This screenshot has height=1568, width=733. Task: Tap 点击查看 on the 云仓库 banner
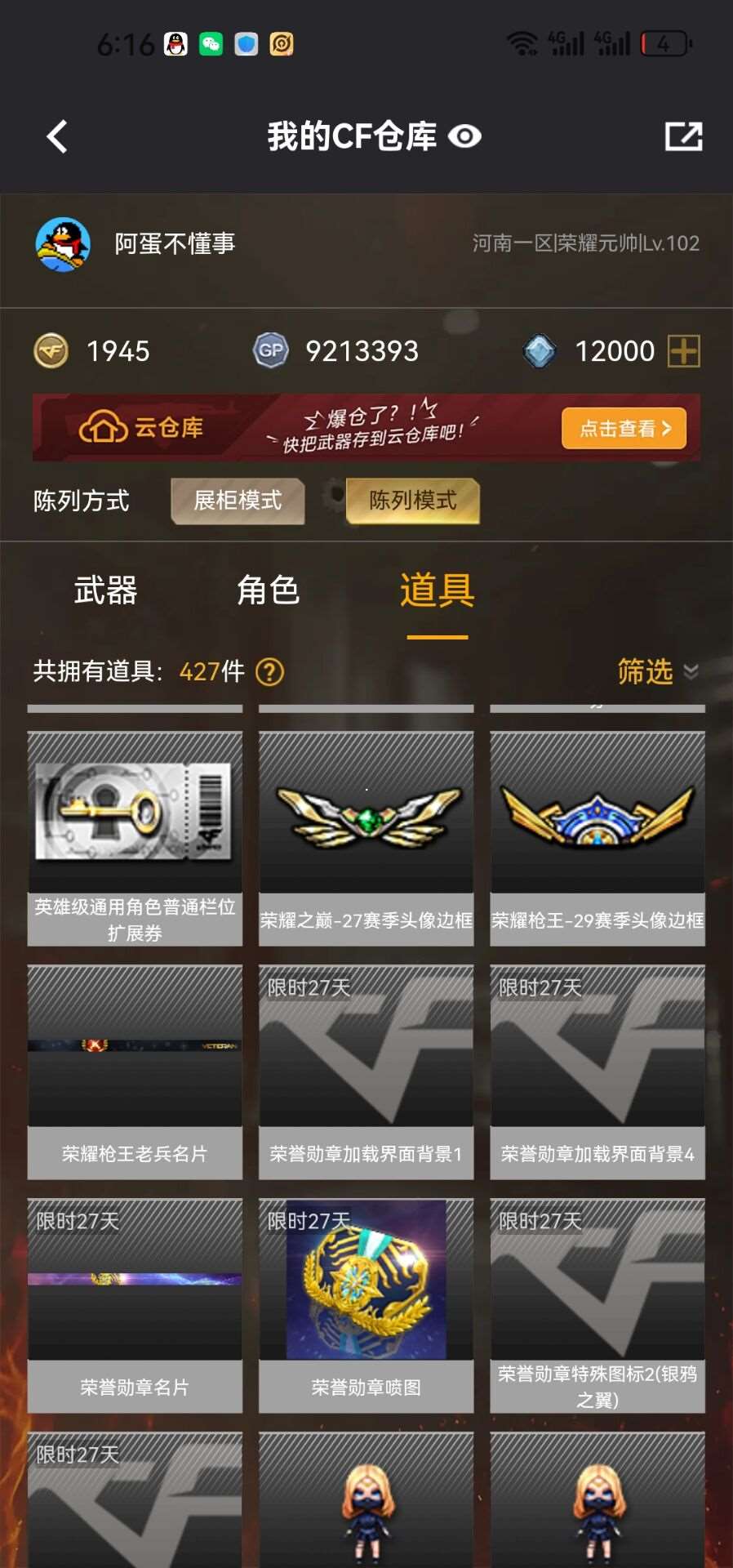point(624,429)
